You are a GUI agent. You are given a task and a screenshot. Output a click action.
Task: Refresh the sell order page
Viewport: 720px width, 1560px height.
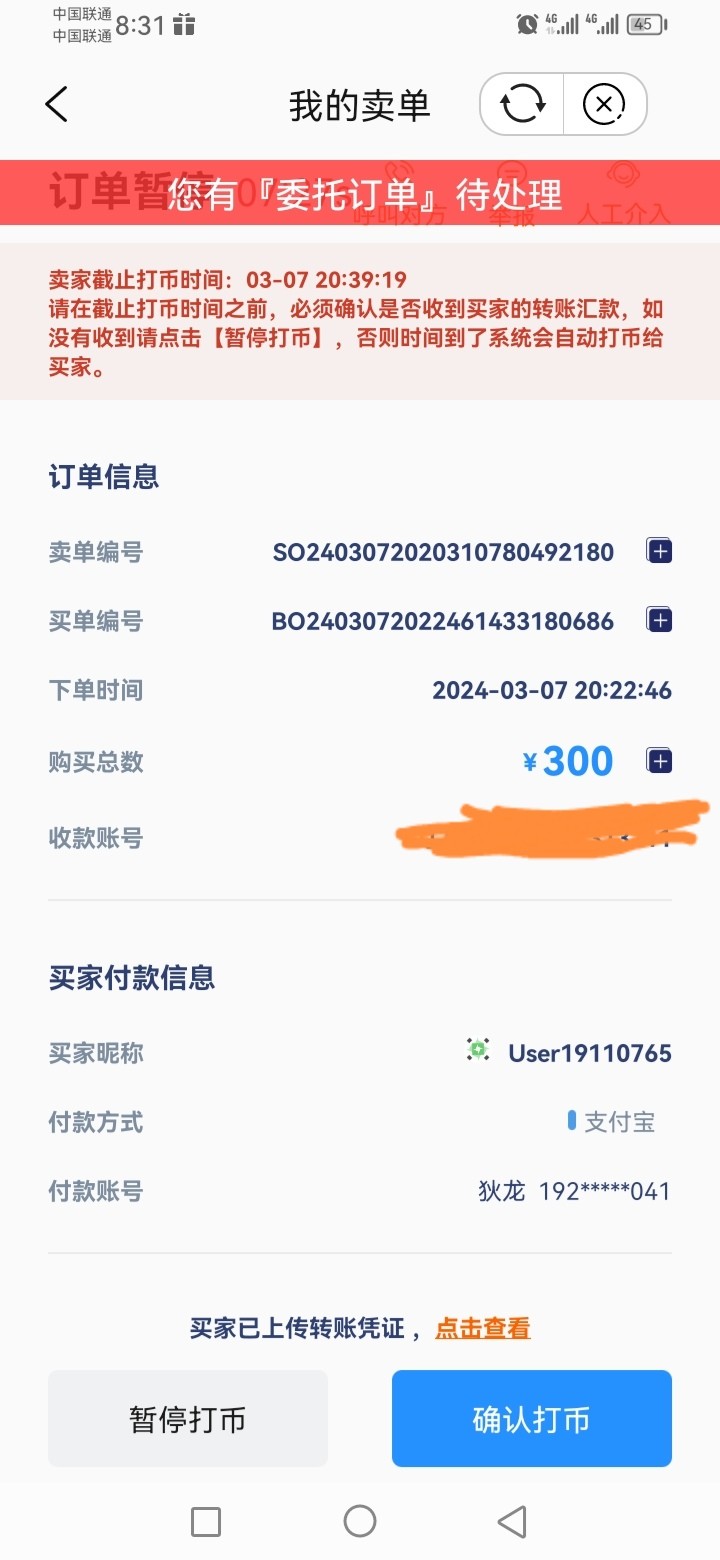click(522, 104)
